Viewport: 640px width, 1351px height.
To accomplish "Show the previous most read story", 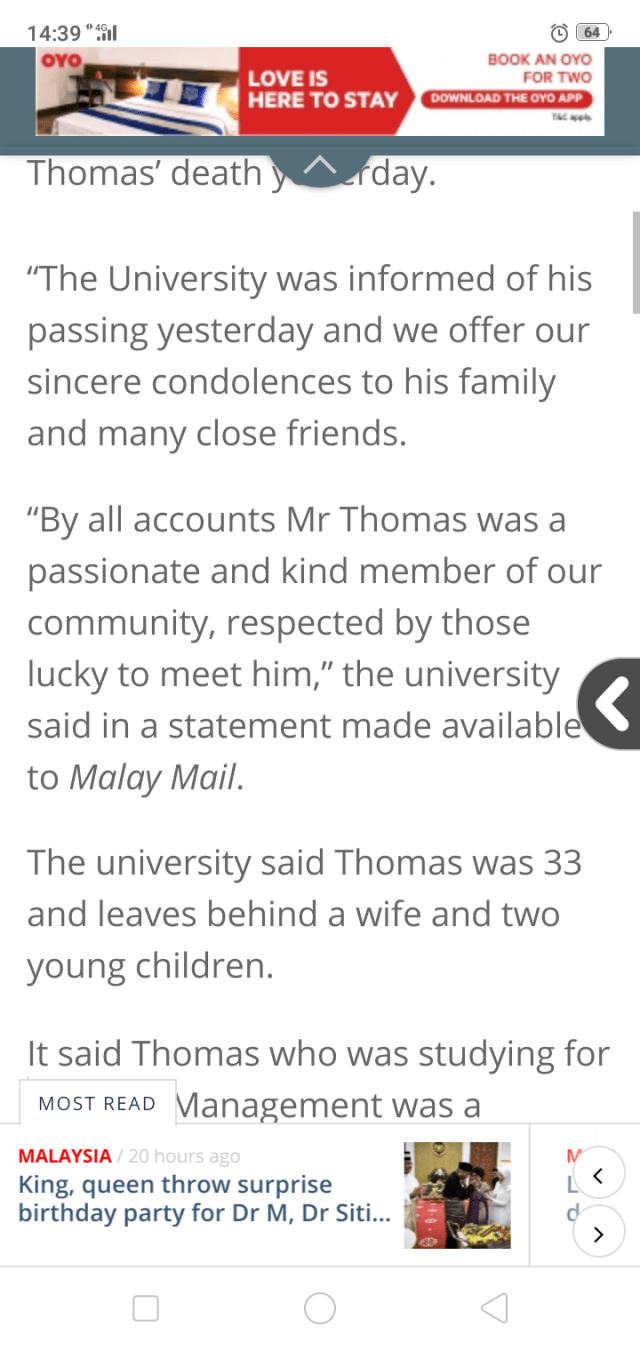I will [x=598, y=1175].
